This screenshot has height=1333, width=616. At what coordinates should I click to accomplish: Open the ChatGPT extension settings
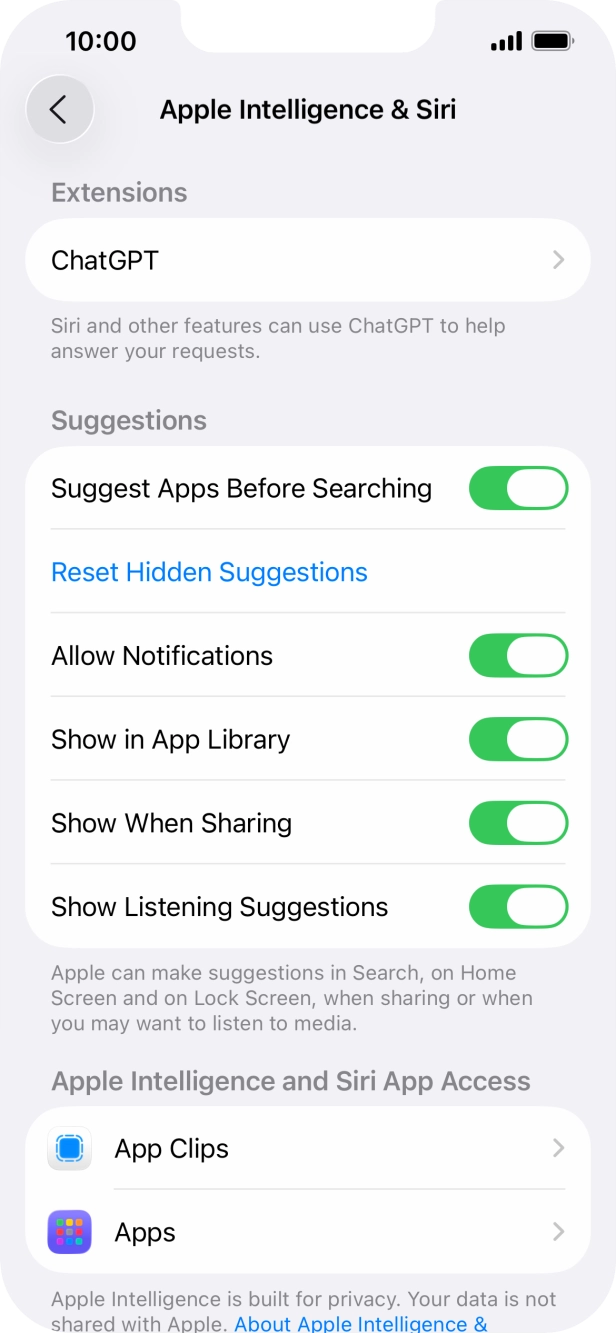pyautogui.click(x=307, y=260)
